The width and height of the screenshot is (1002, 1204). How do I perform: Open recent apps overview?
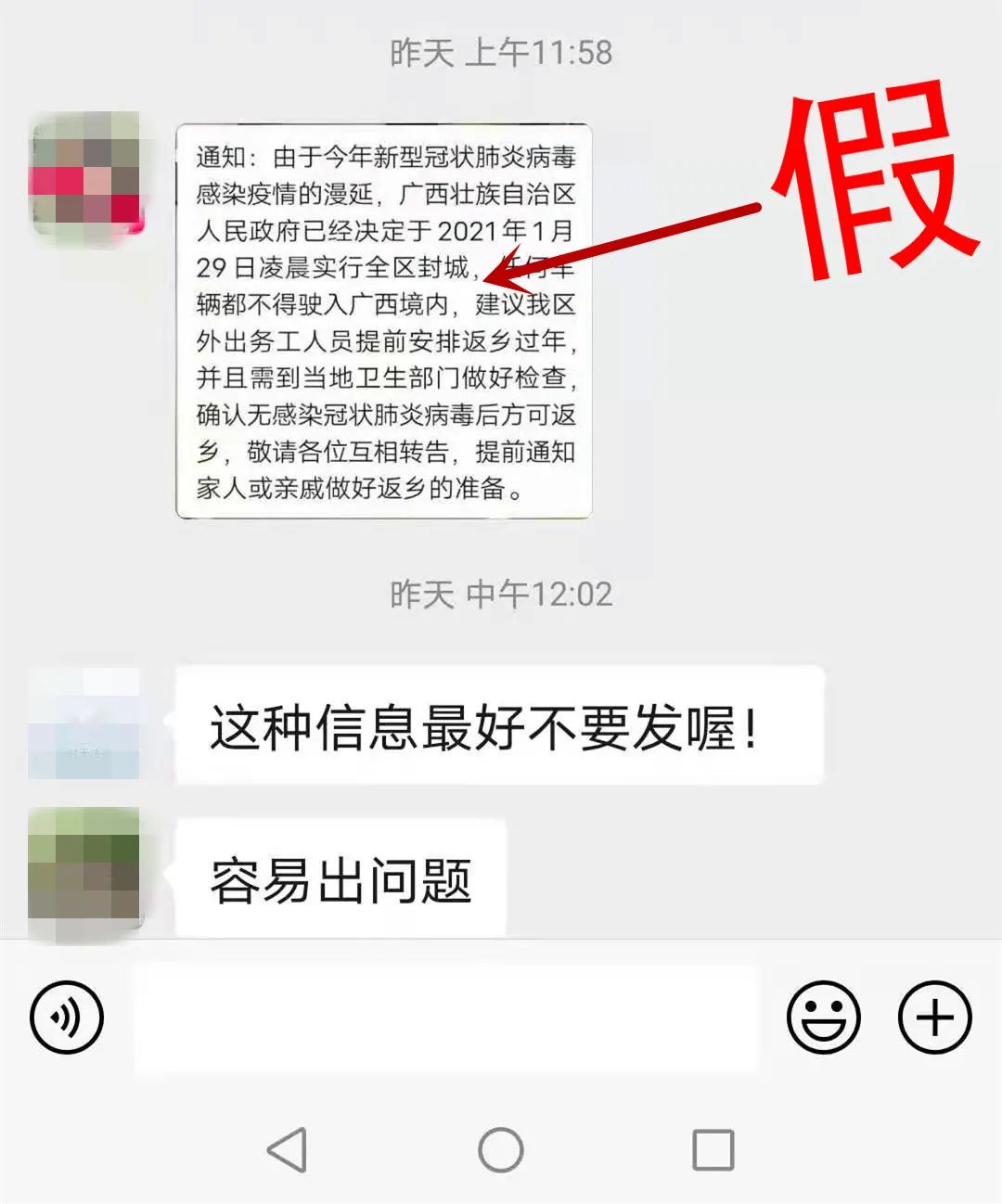(713, 1150)
